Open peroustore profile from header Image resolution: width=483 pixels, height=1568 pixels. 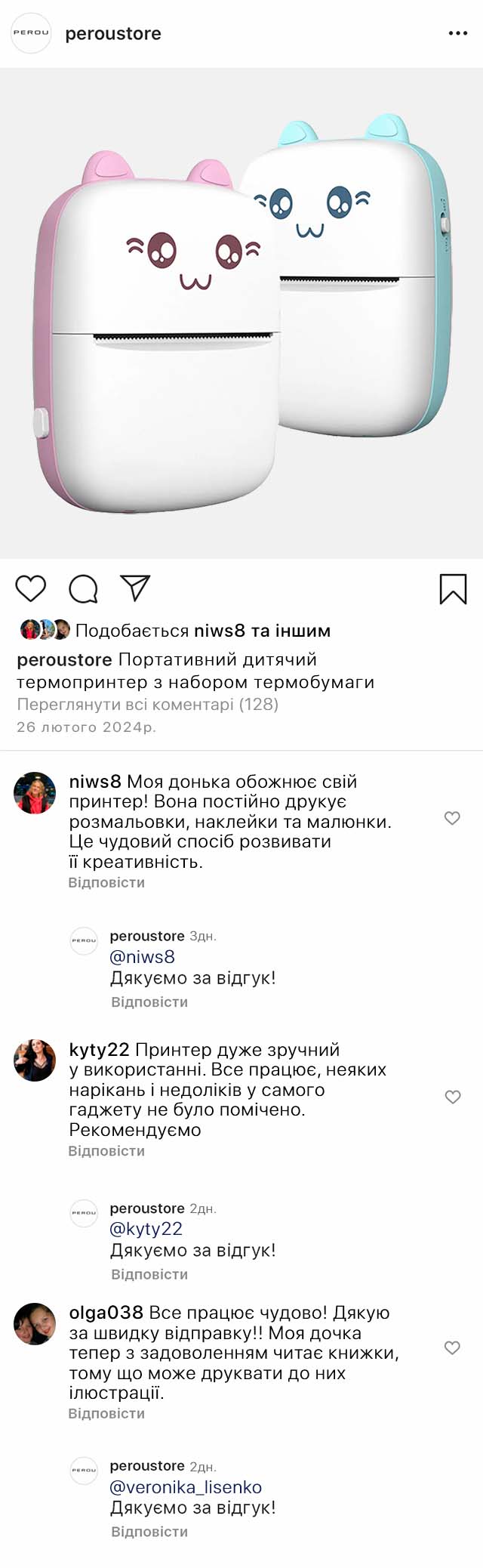(x=112, y=33)
